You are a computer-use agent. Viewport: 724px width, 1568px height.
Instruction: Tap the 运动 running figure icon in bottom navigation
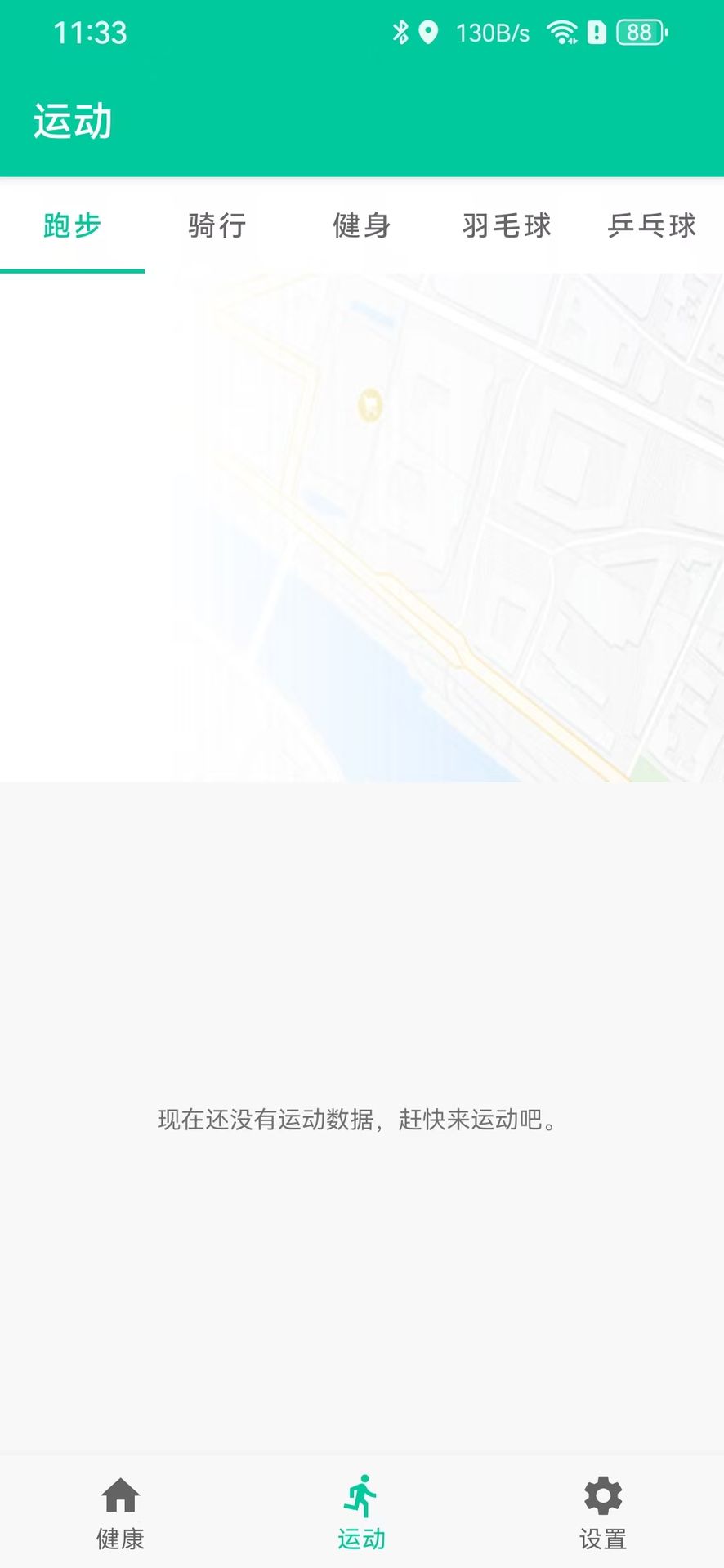(x=362, y=1500)
